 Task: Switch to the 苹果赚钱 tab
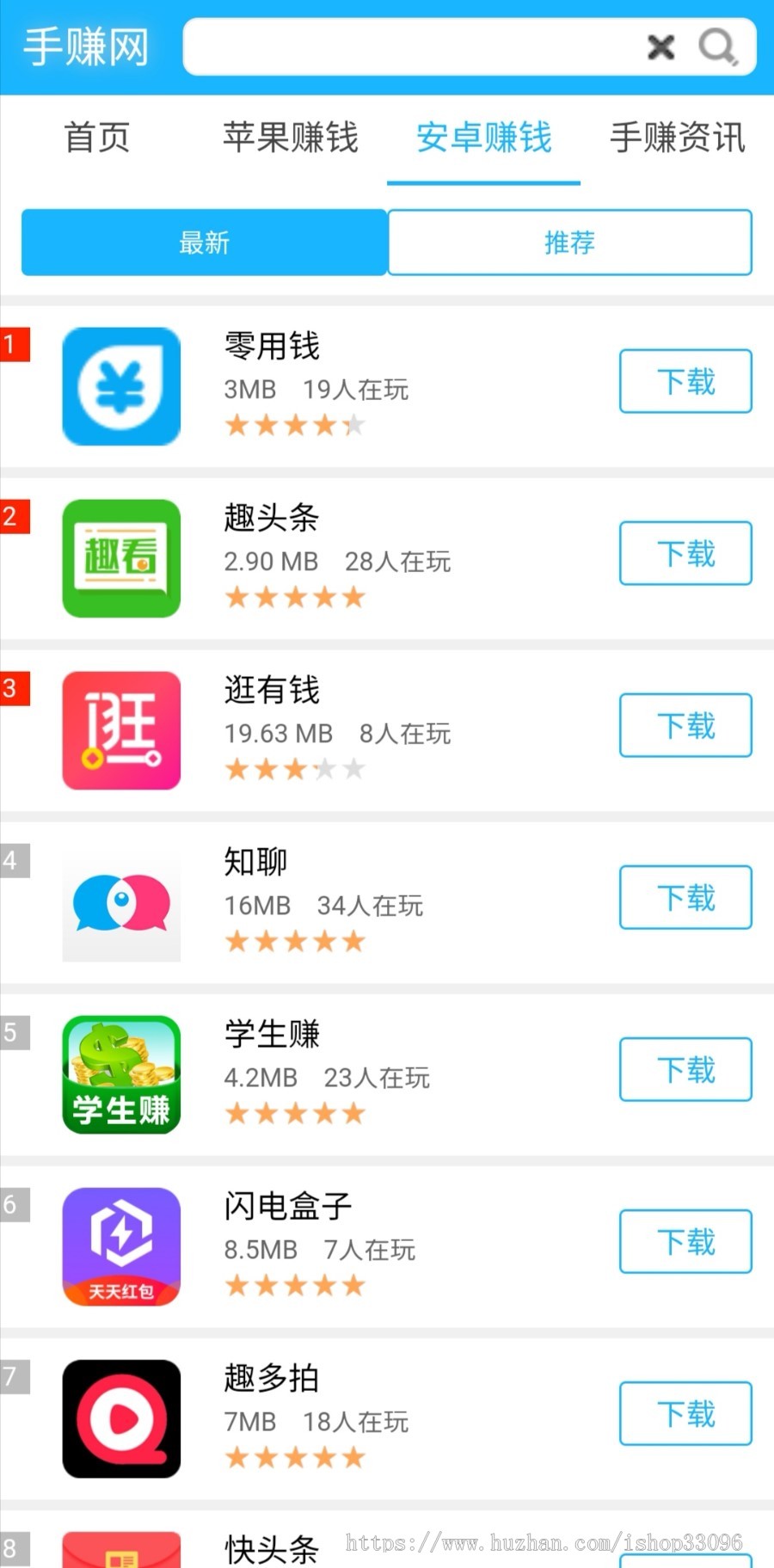[x=291, y=138]
